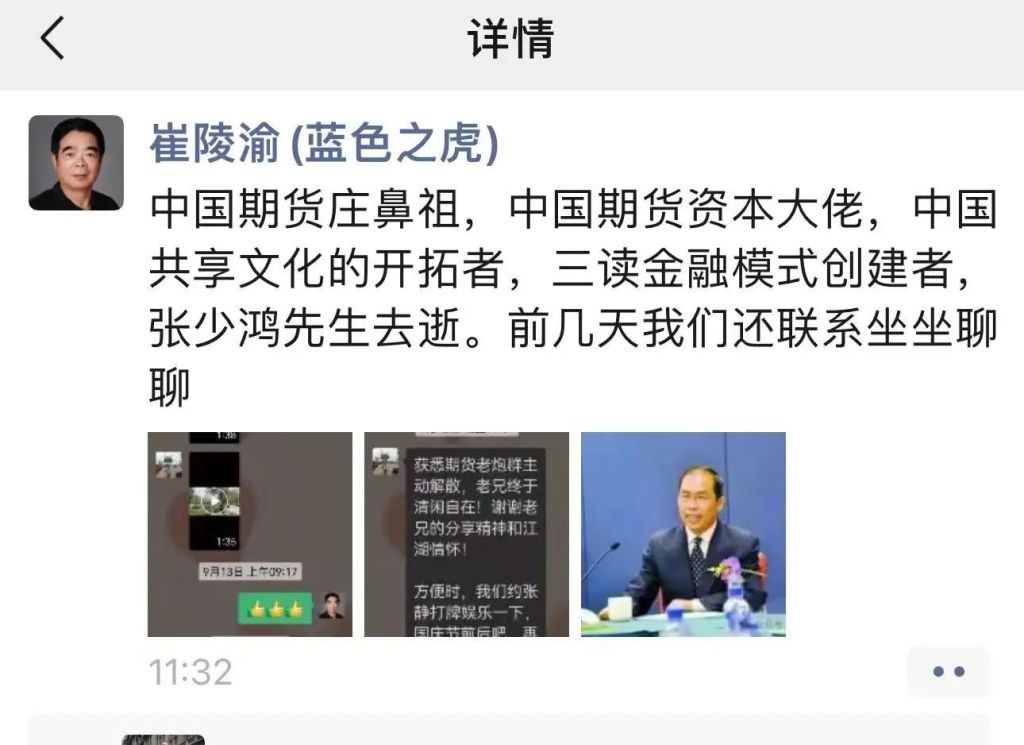1024x745 pixels.
Task: Open the like and comment two-dot menu
Action: (x=948, y=671)
